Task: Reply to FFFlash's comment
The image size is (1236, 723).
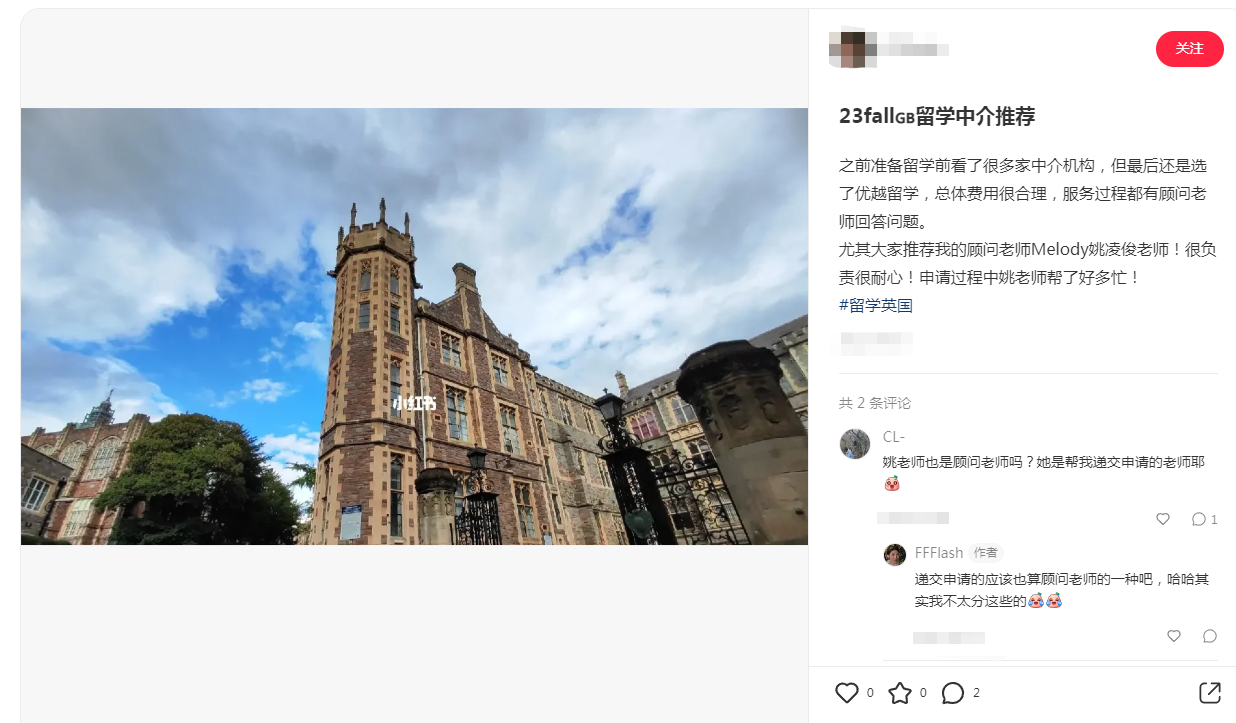Action: [x=1210, y=636]
